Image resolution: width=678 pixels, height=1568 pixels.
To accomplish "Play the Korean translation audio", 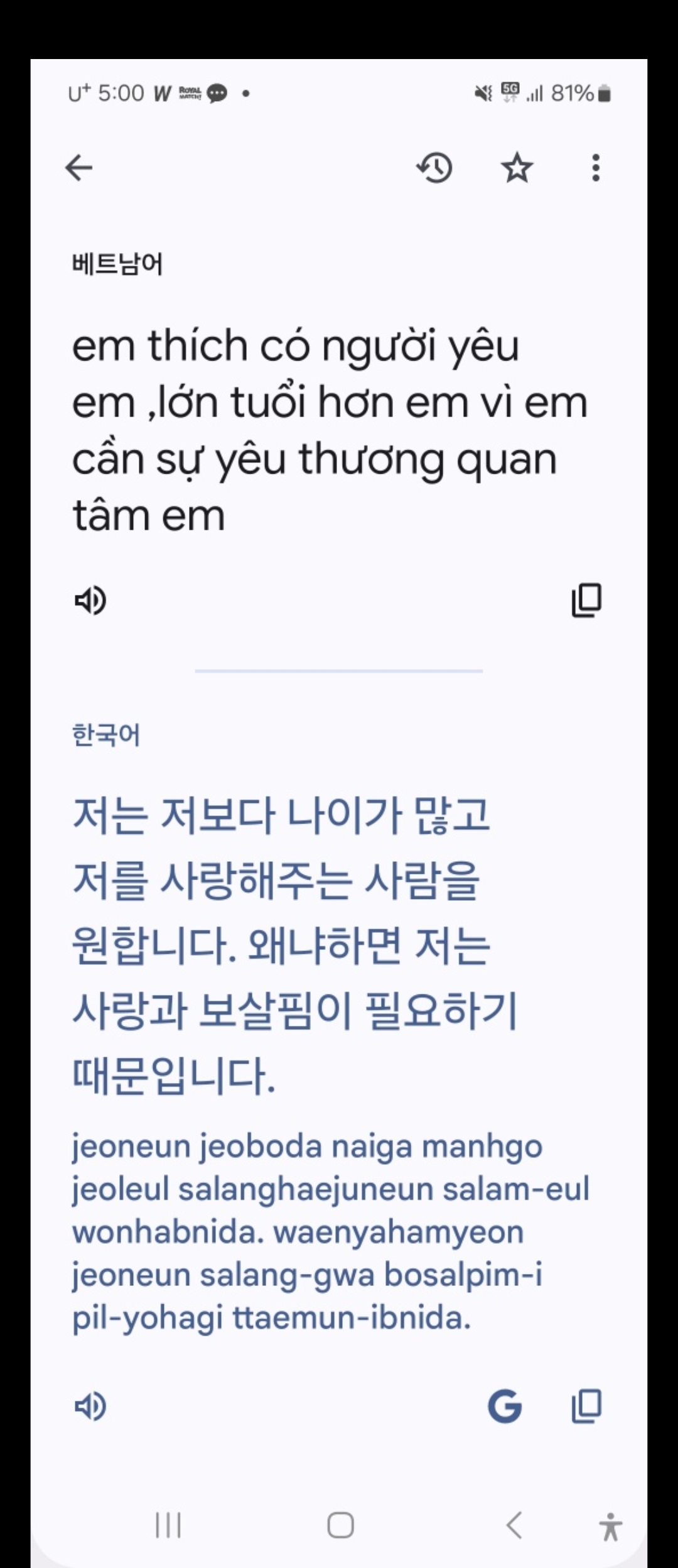I will click(x=90, y=1407).
